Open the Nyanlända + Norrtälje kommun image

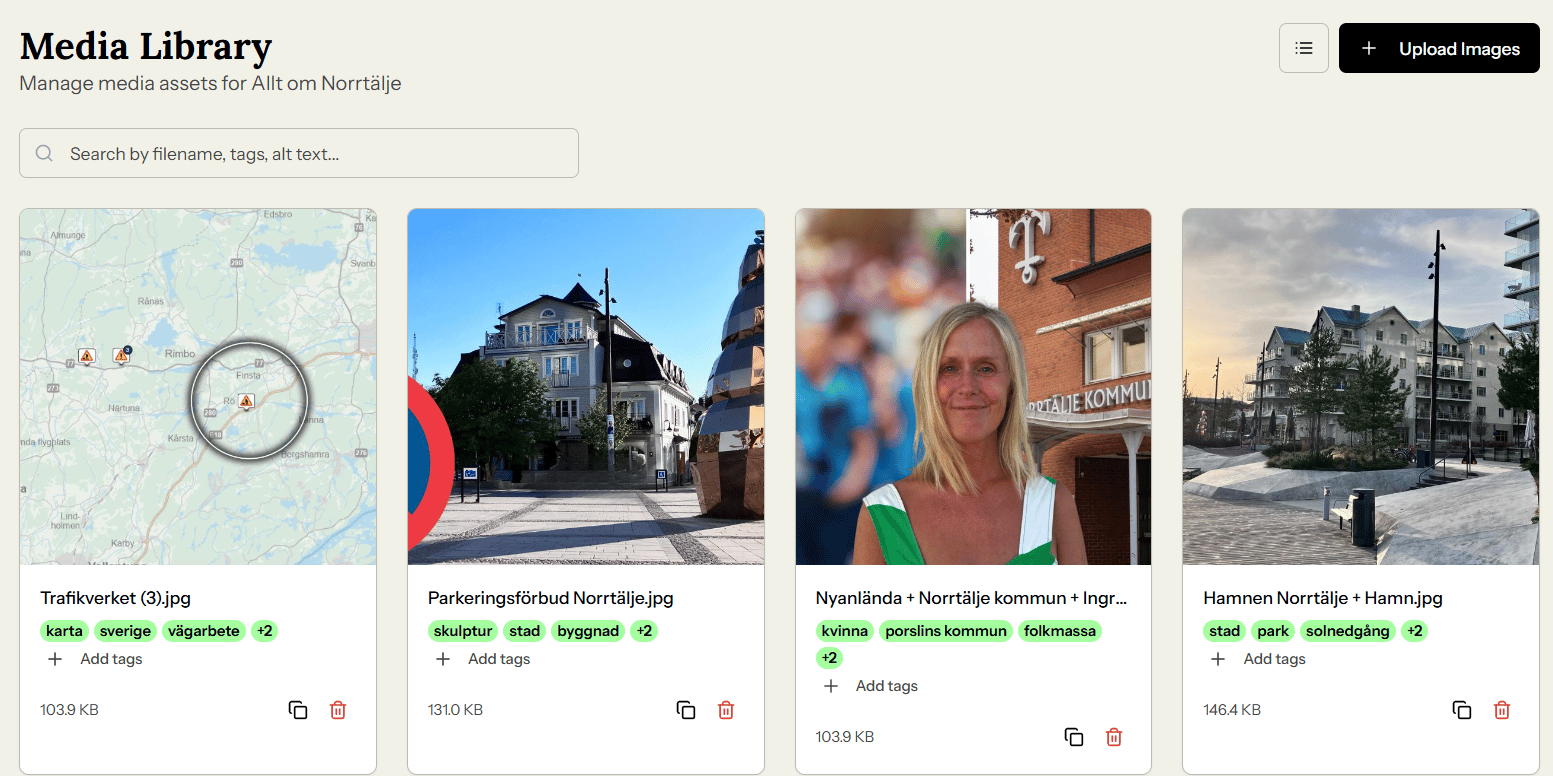973,386
